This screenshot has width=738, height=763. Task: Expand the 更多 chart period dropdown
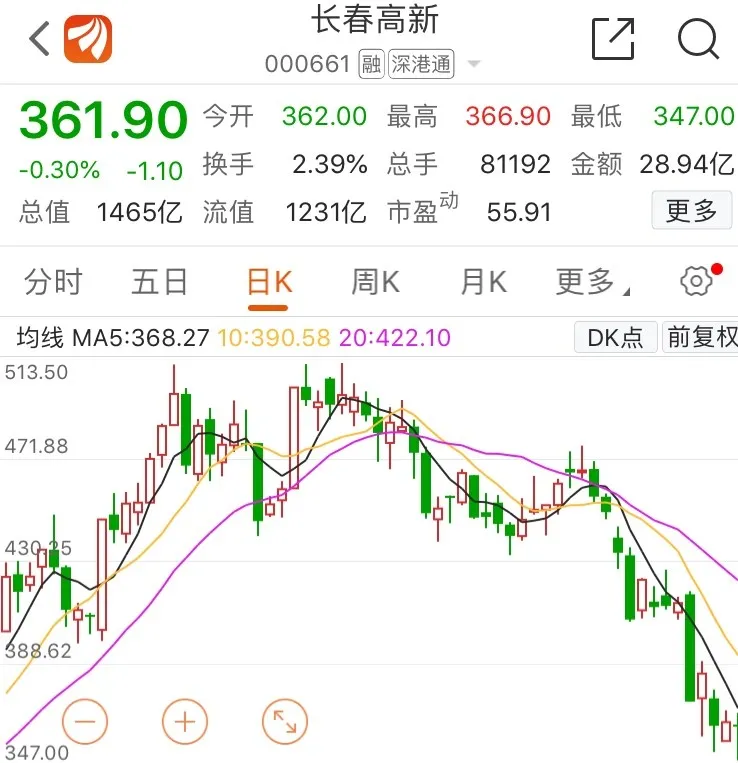590,282
